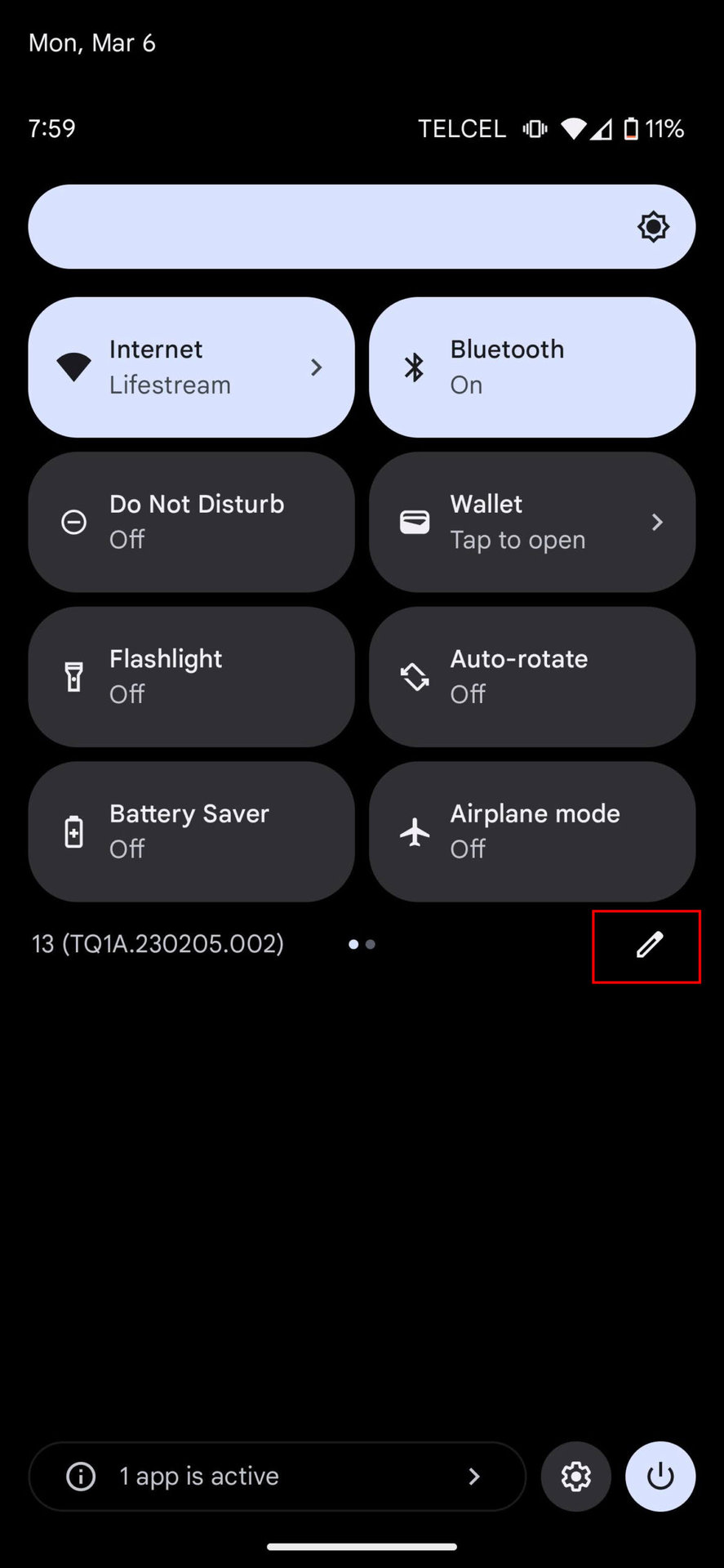
Task: Open the settings gear
Action: (x=575, y=1476)
